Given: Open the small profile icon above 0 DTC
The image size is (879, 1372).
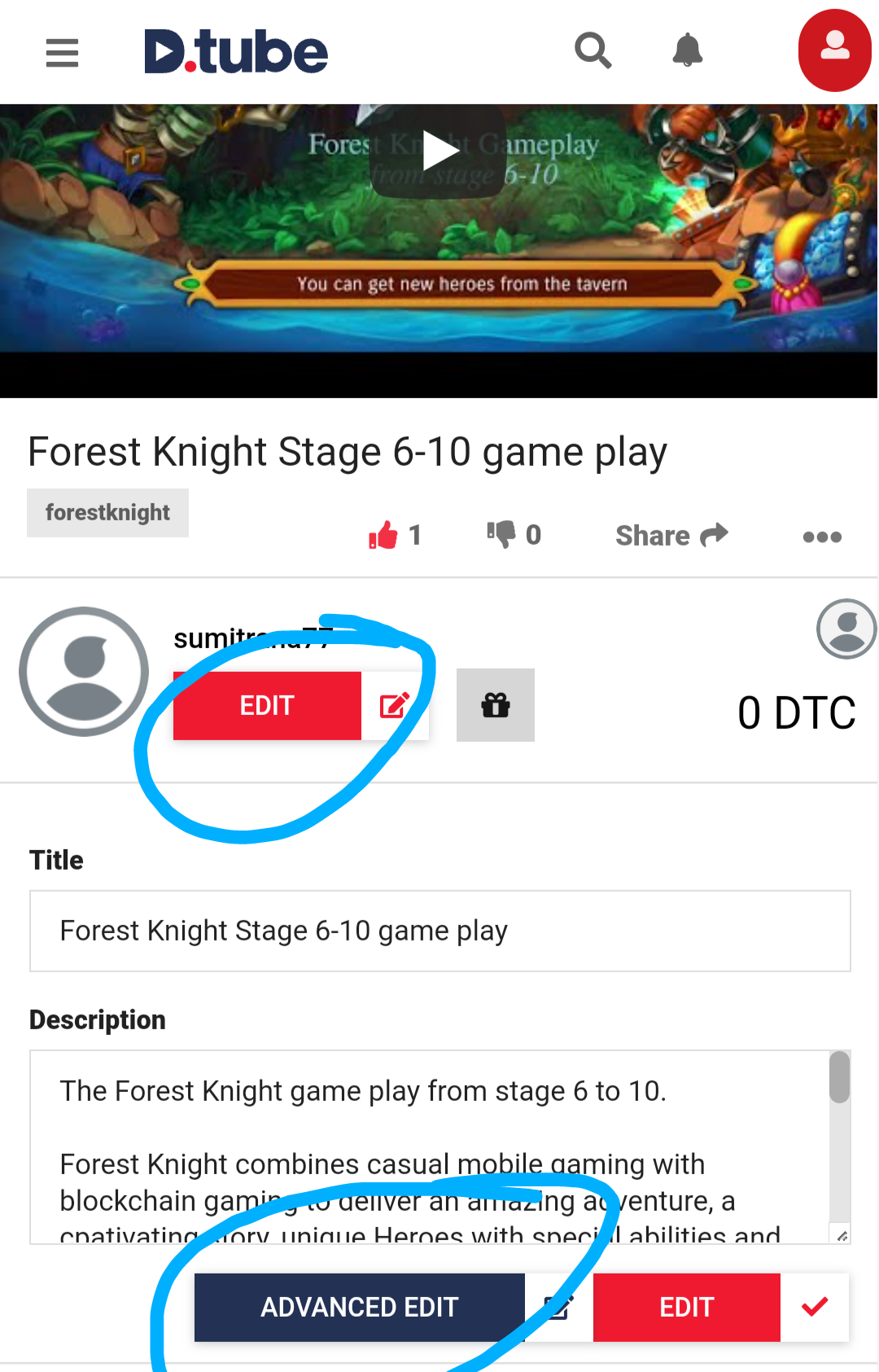Looking at the screenshot, I should (x=846, y=629).
